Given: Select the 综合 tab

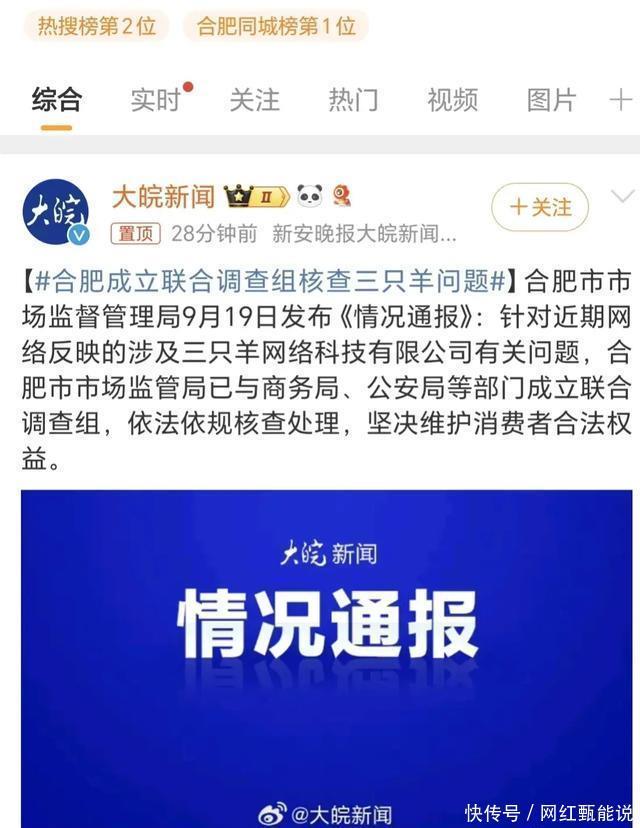Looking at the screenshot, I should [x=57, y=99].
